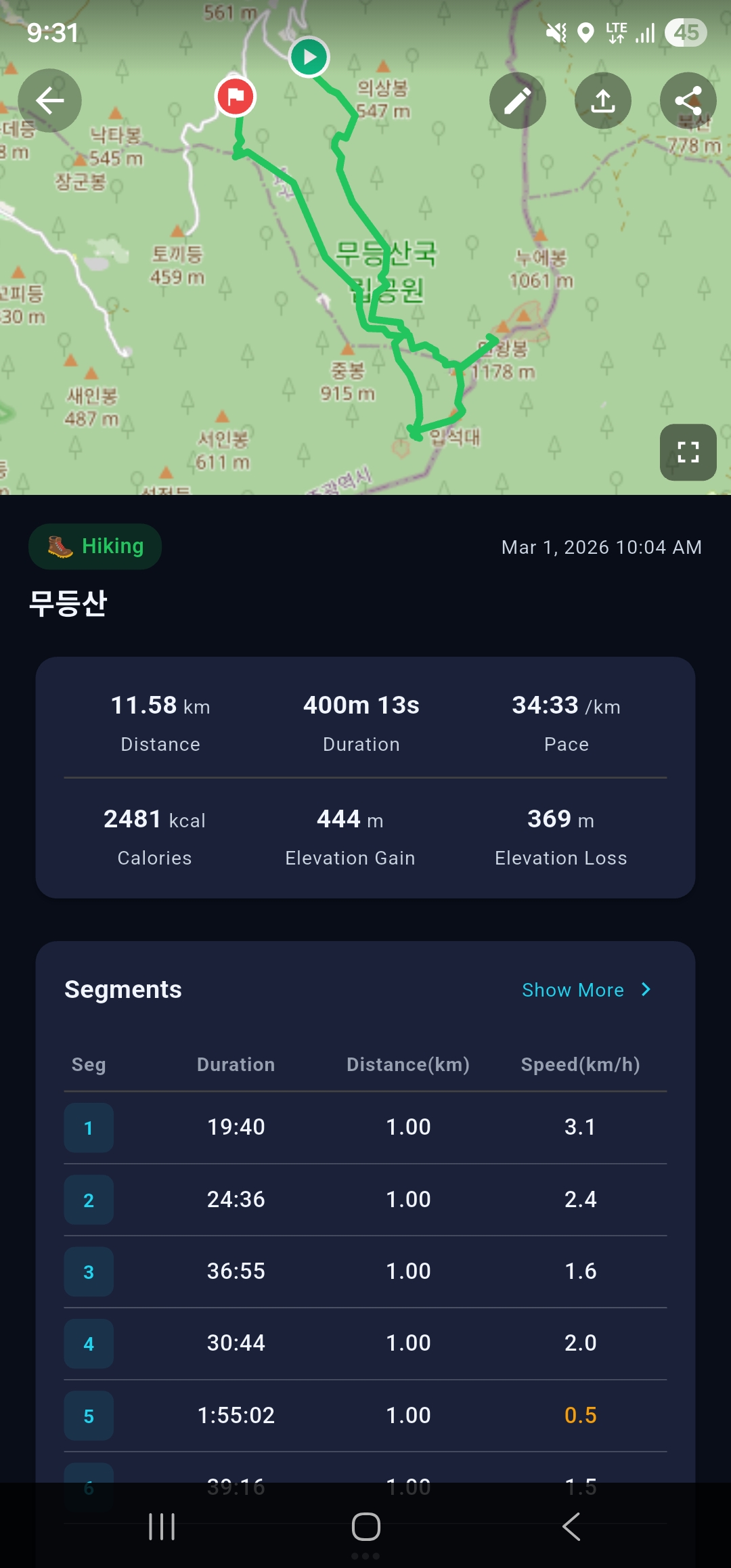
Task: Expand the map to fullscreen
Action: (688, 454)
